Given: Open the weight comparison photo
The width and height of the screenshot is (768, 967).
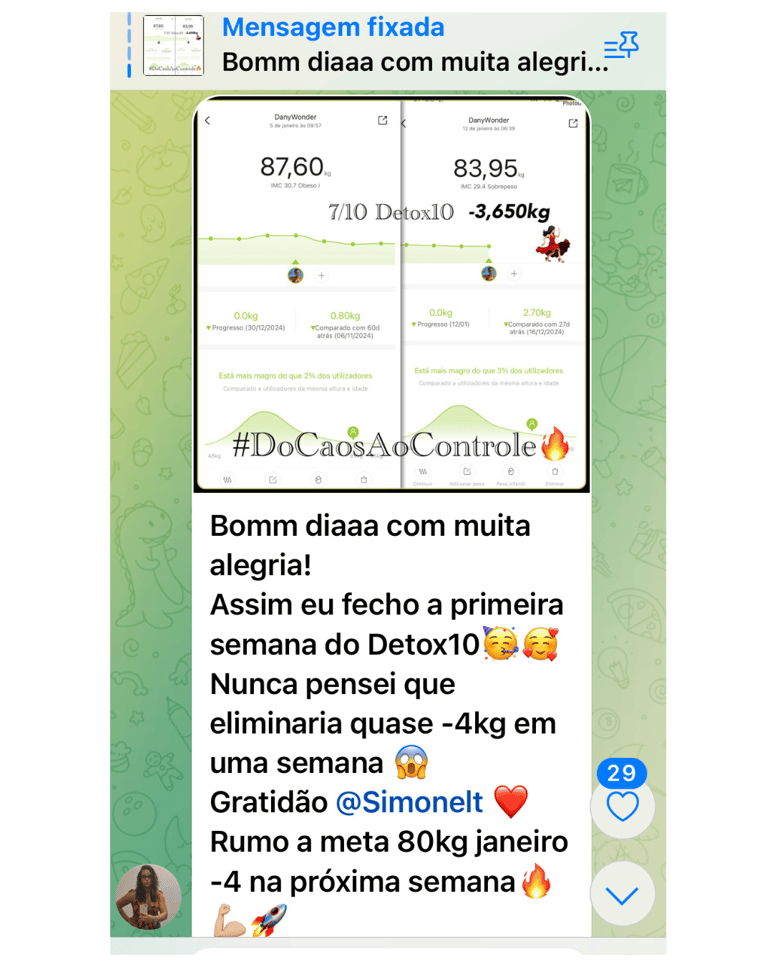Looking at the screenshot, I should (391, 295).
